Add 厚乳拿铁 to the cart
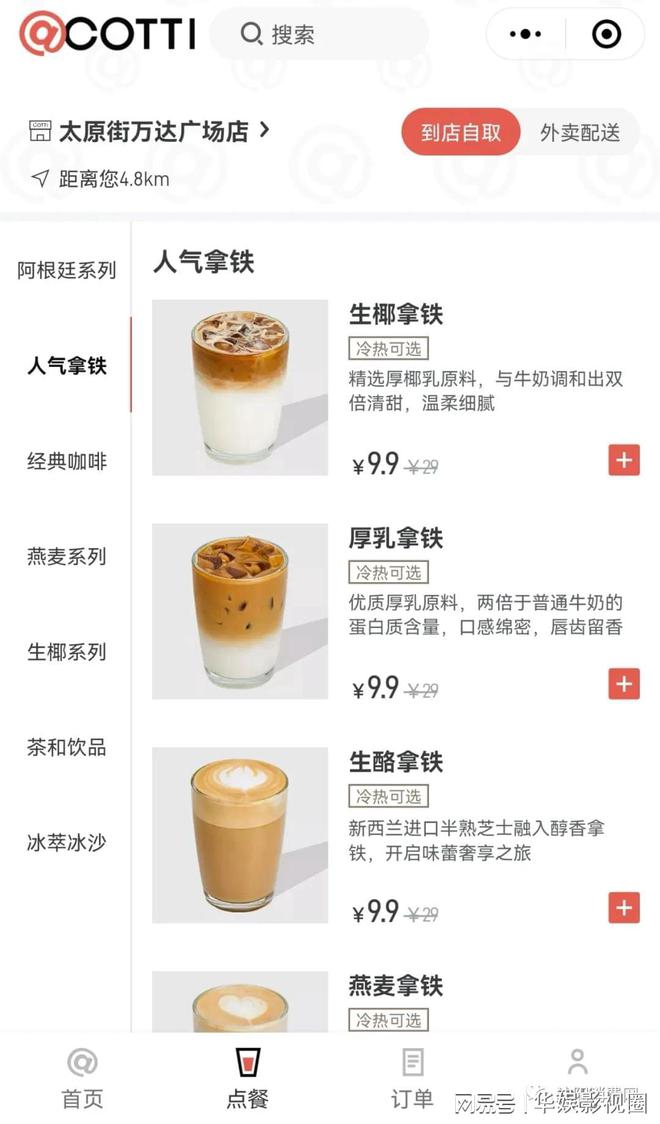Screen dimensions: 660x1124 [x=623, y=684]
